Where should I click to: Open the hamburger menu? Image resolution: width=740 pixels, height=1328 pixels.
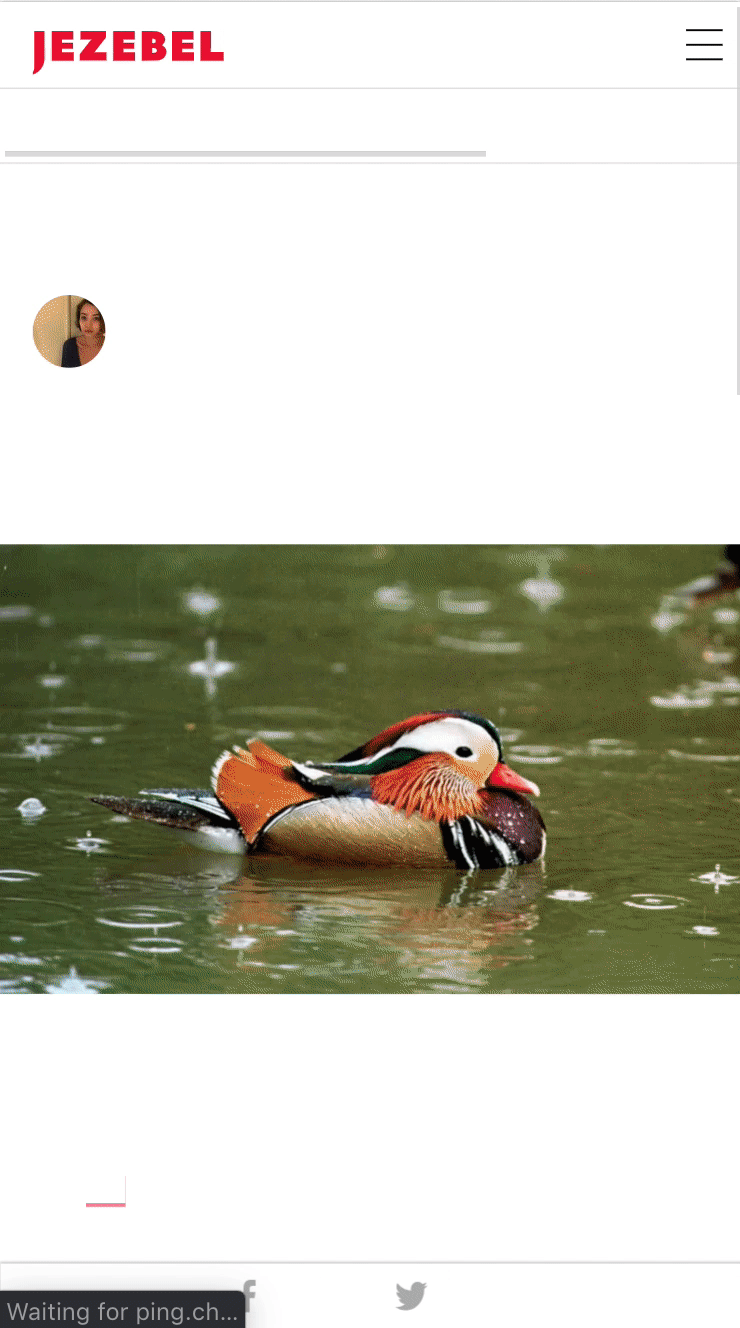coord(704,45)
